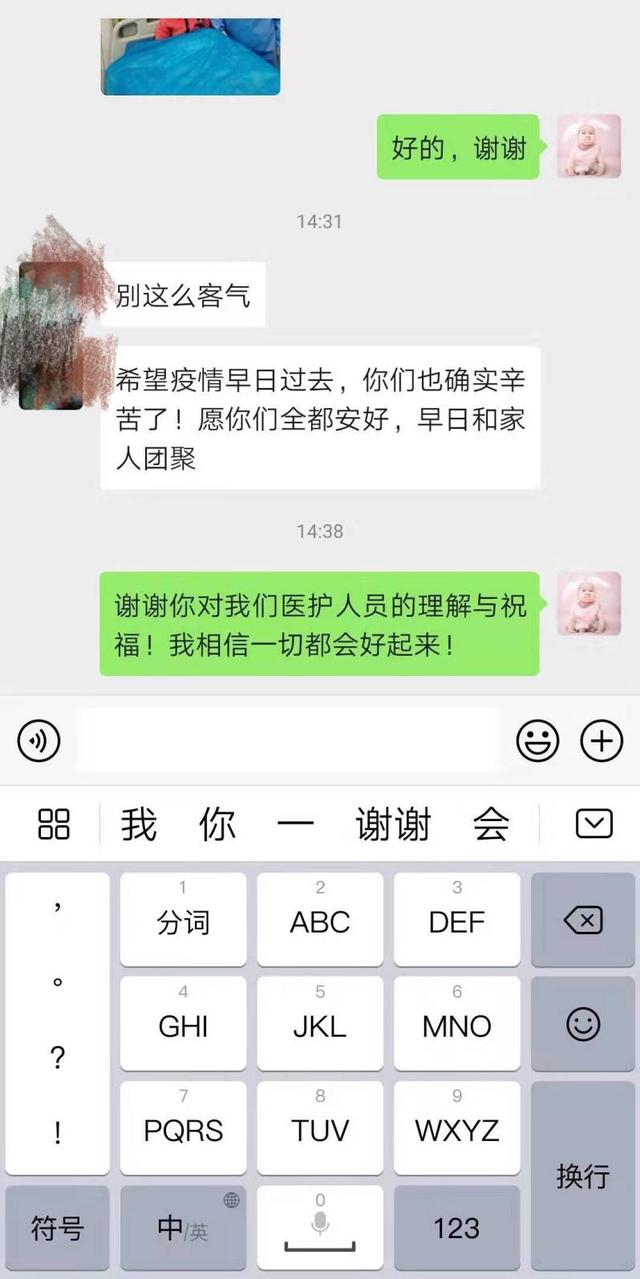640x1279 pixels.
Task: Select the suggested word 我
Action: [x=139, y=825]
